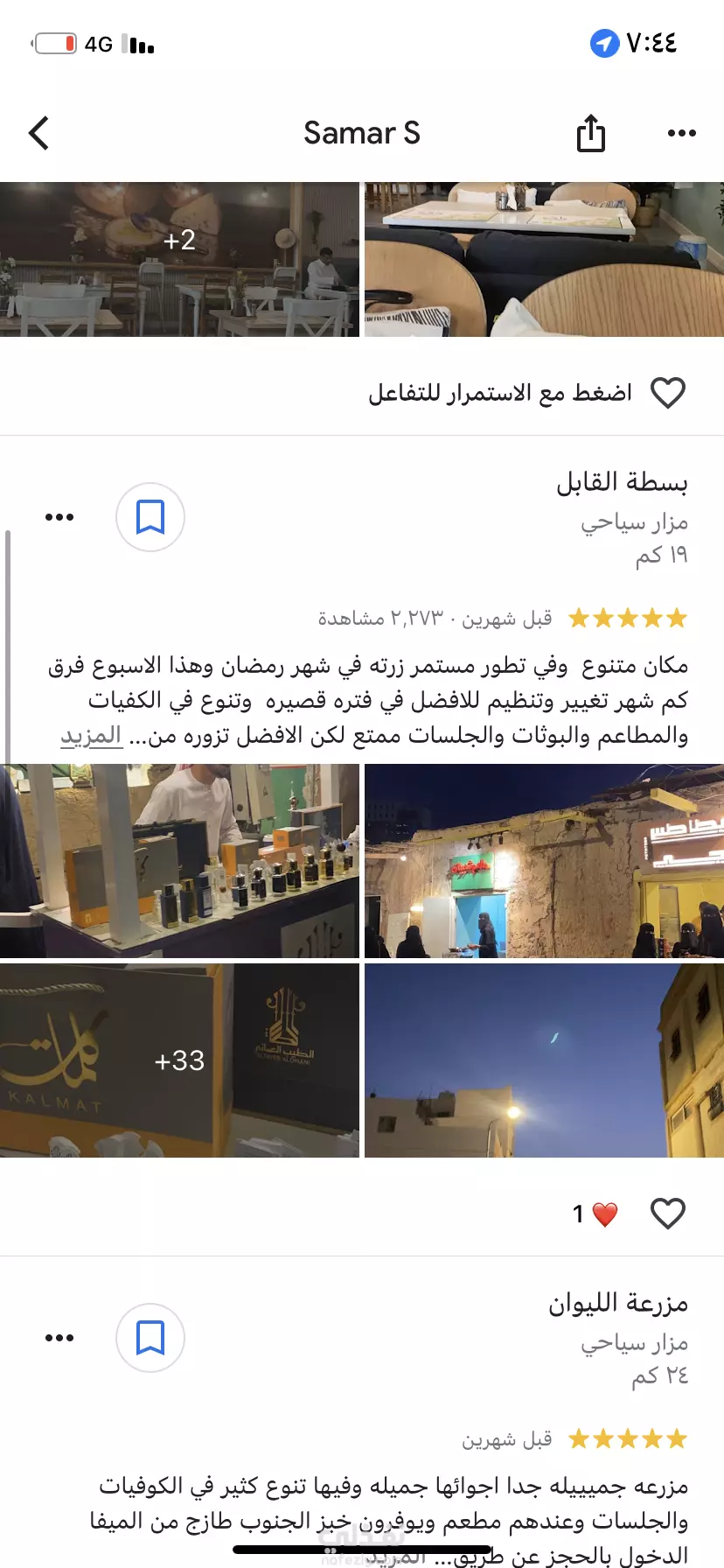Image resolution: width=724 pixels, height=1568 pixels.
Task: Open the perfume stall photo
Action: pyautogui.click(x=179, y=861)
